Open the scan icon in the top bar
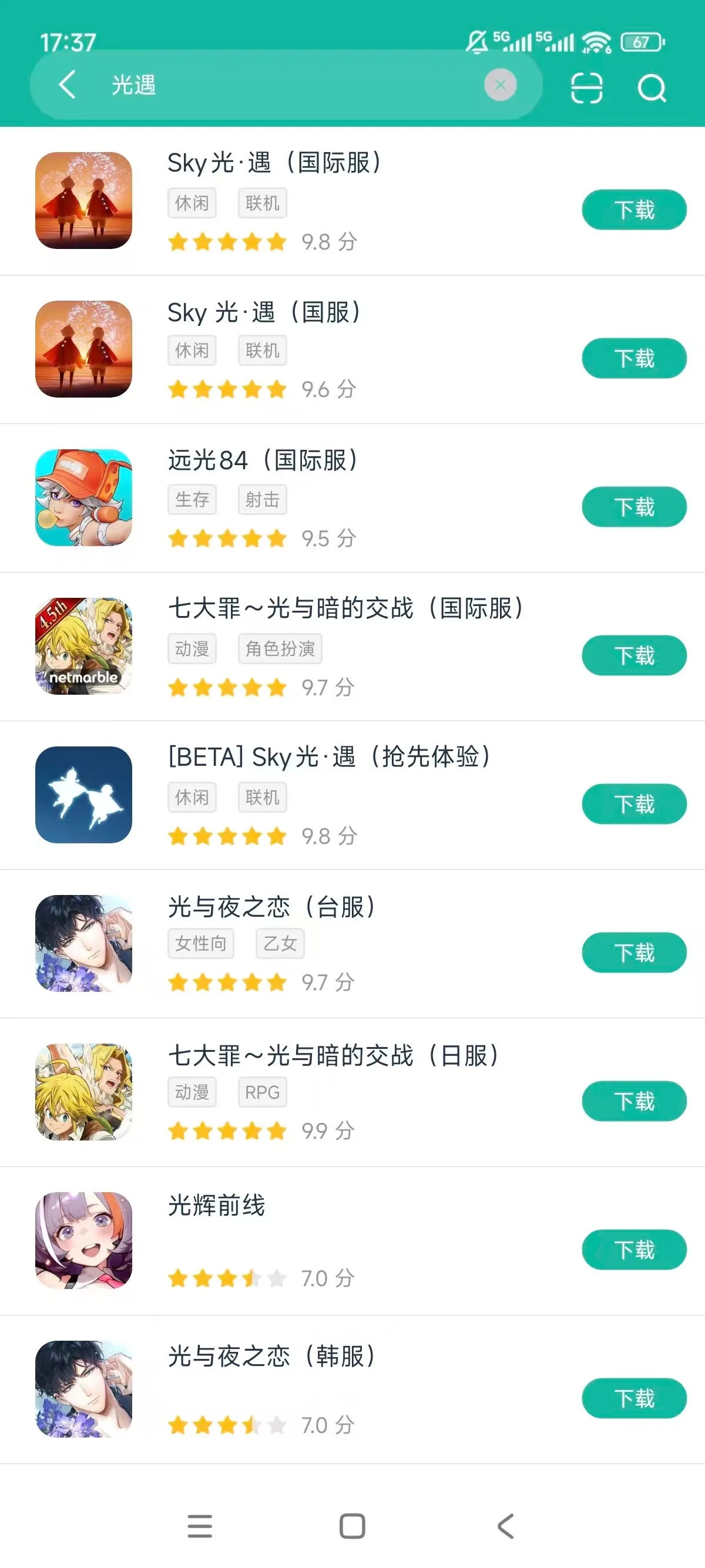The width and height of the screenshot is (705, 1568). point(586,88)
